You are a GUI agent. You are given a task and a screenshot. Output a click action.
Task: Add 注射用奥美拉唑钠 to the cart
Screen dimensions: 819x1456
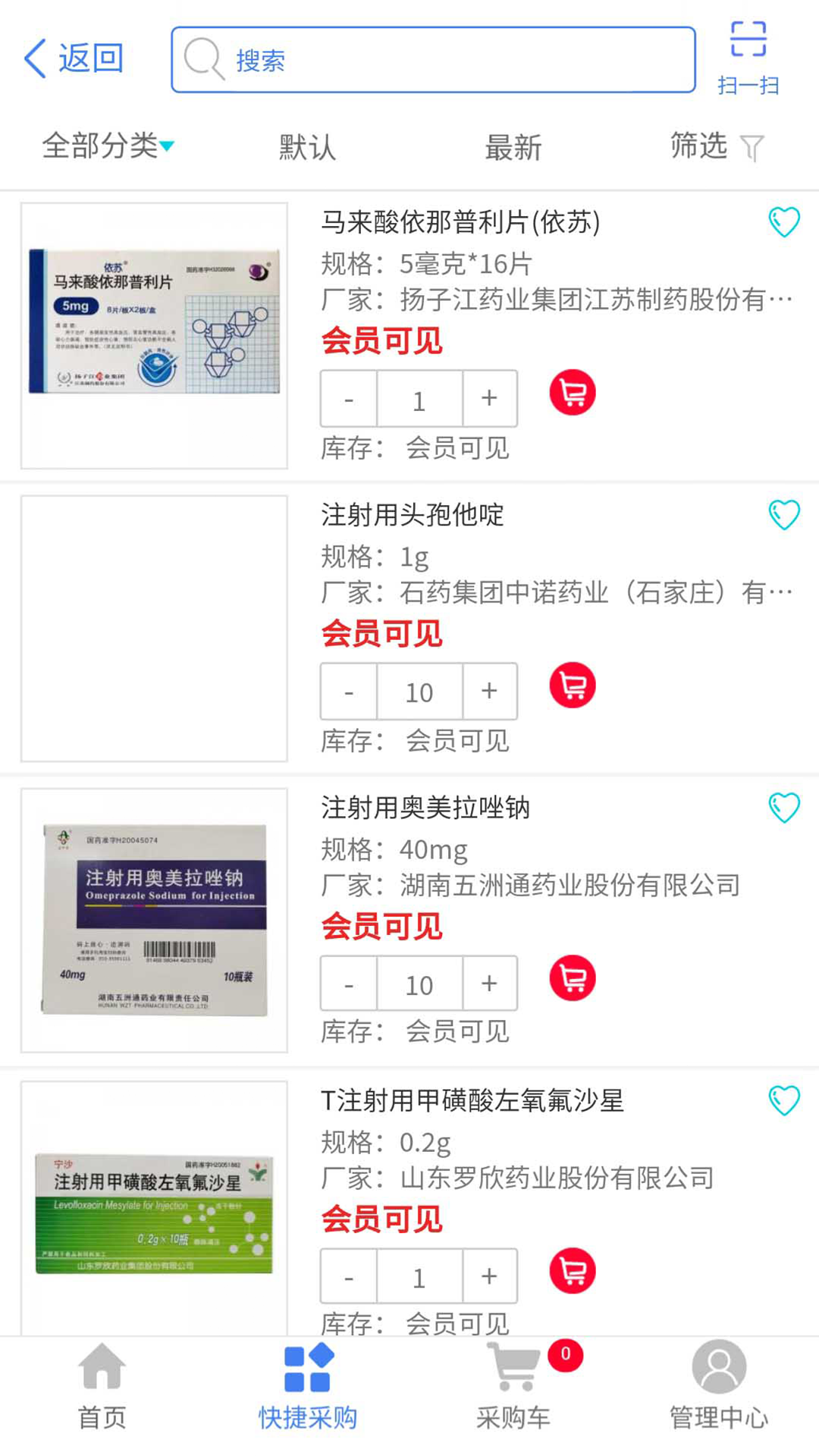(573, 978)
